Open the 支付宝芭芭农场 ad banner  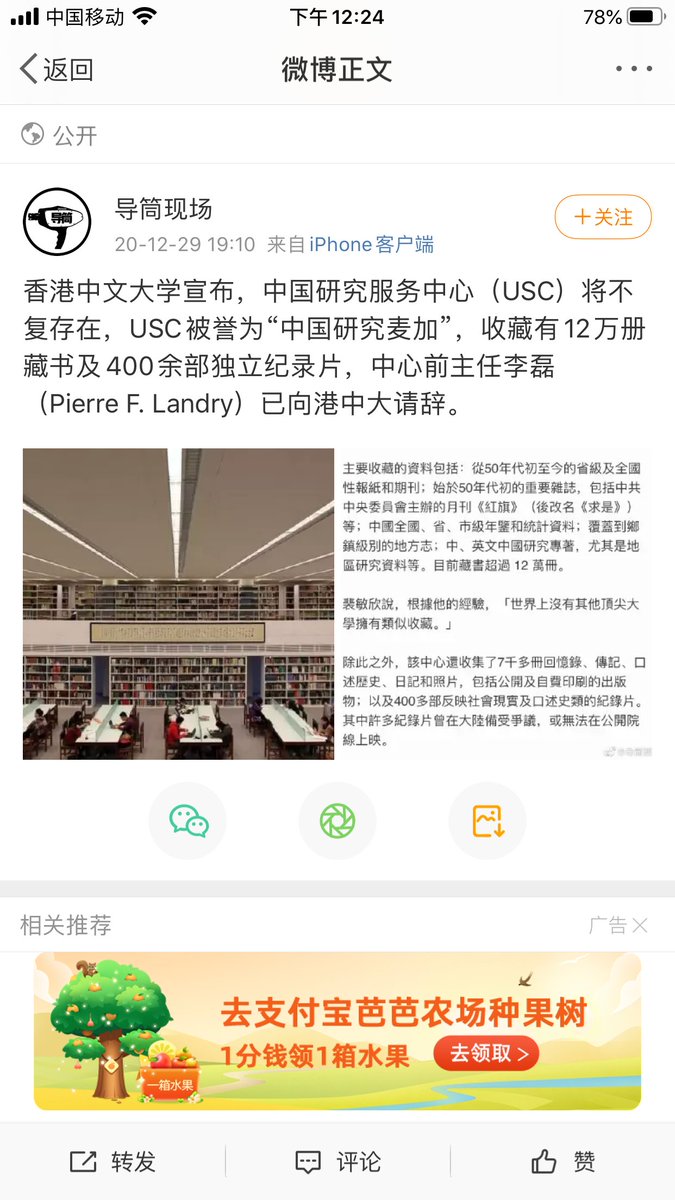click(337, 1030)
